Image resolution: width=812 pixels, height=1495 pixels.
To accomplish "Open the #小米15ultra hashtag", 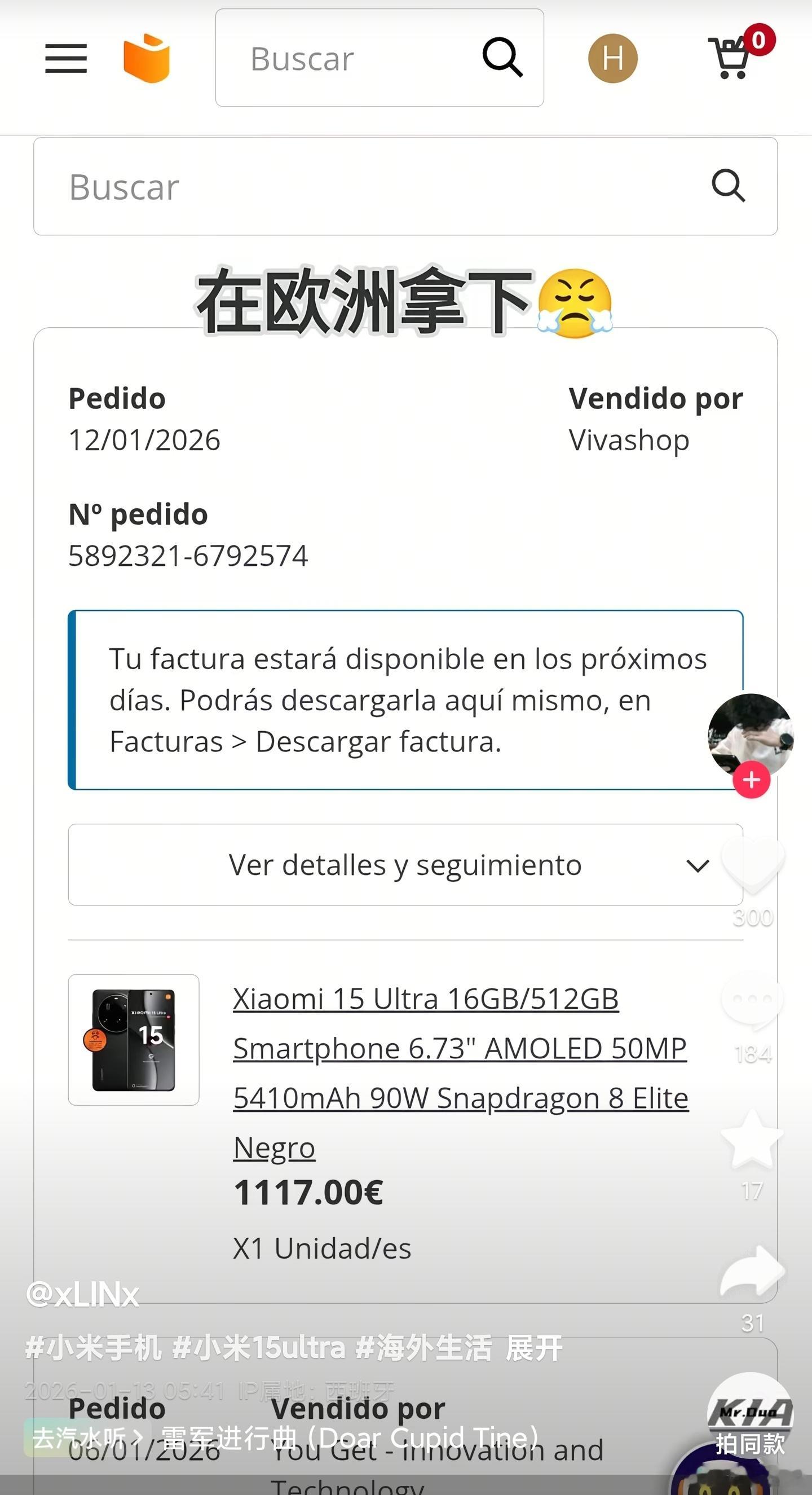I will [259, 1348].
